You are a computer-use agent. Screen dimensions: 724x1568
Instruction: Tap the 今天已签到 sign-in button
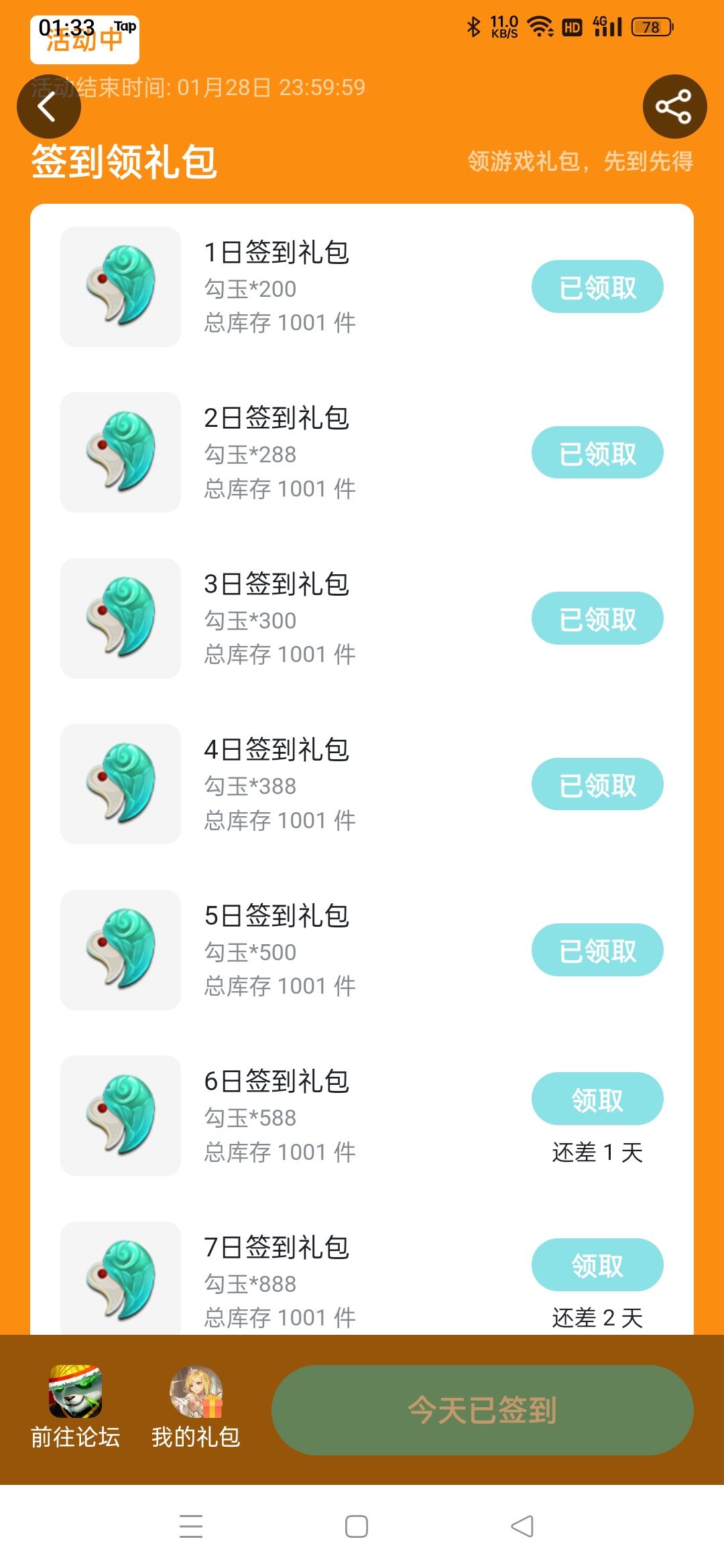[x=483, y=1410]
